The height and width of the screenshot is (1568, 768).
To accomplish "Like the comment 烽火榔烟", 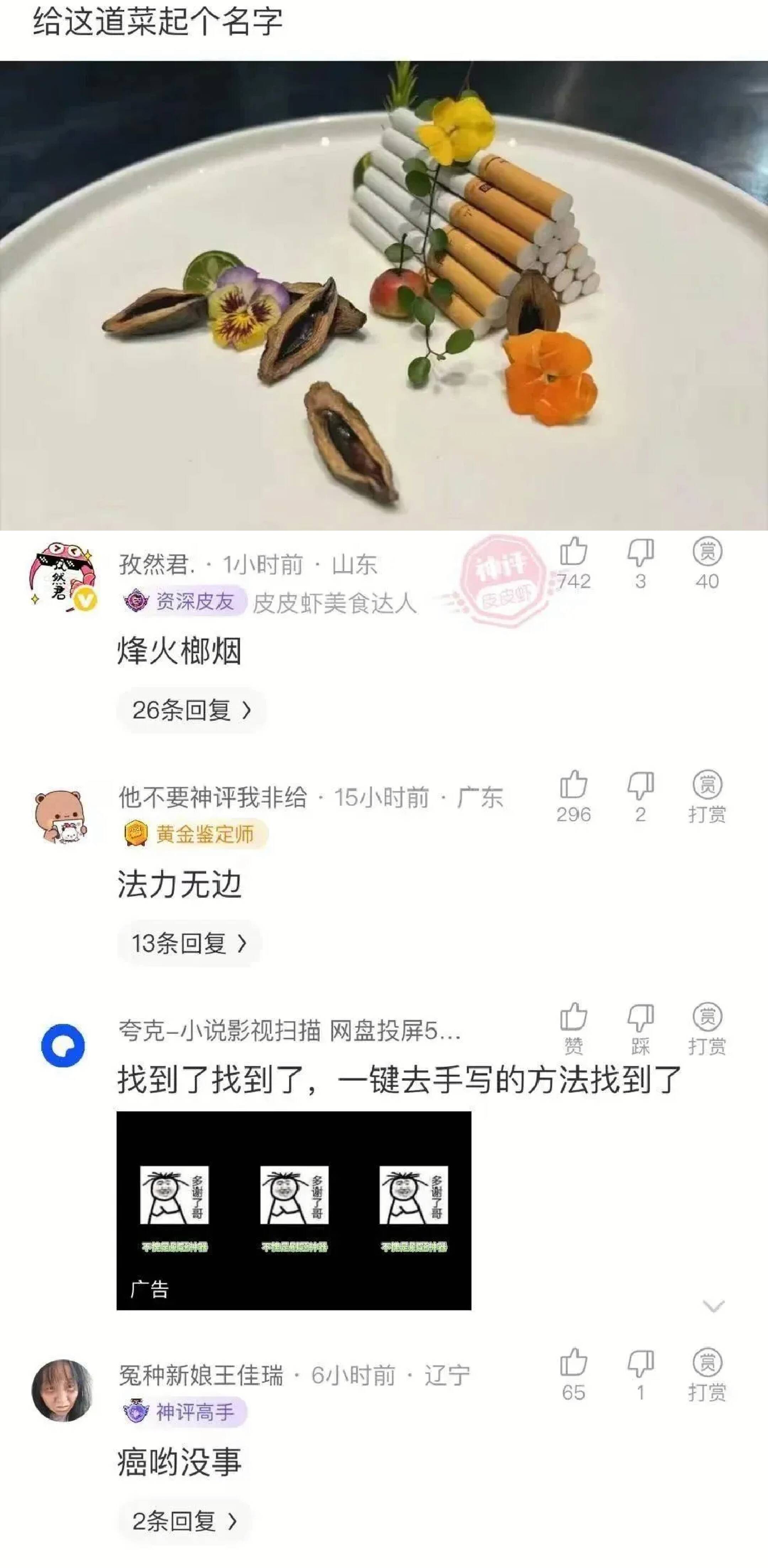I will click(573, 553).
